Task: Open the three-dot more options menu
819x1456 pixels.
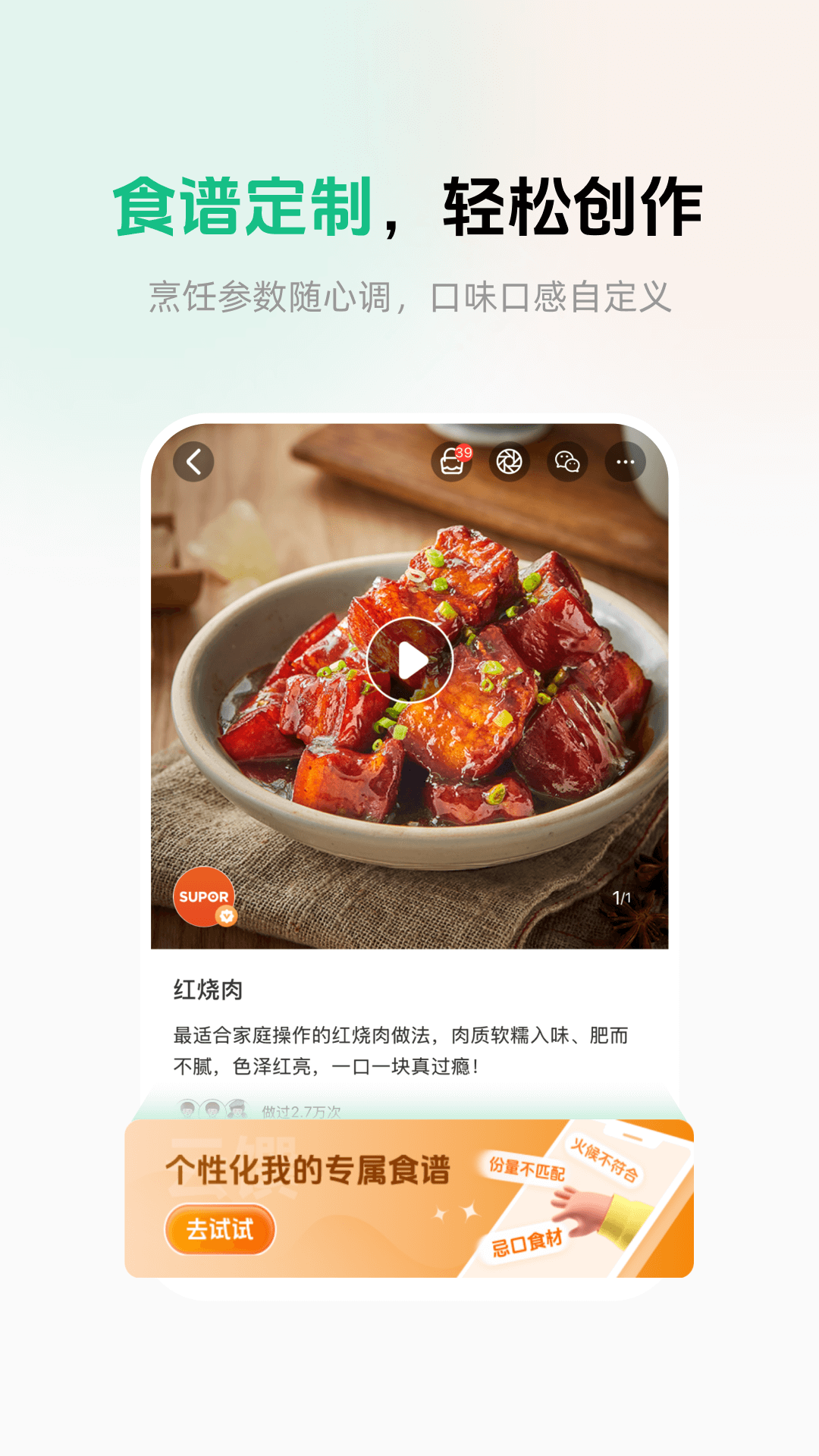Action: click(x=625, y=463)
